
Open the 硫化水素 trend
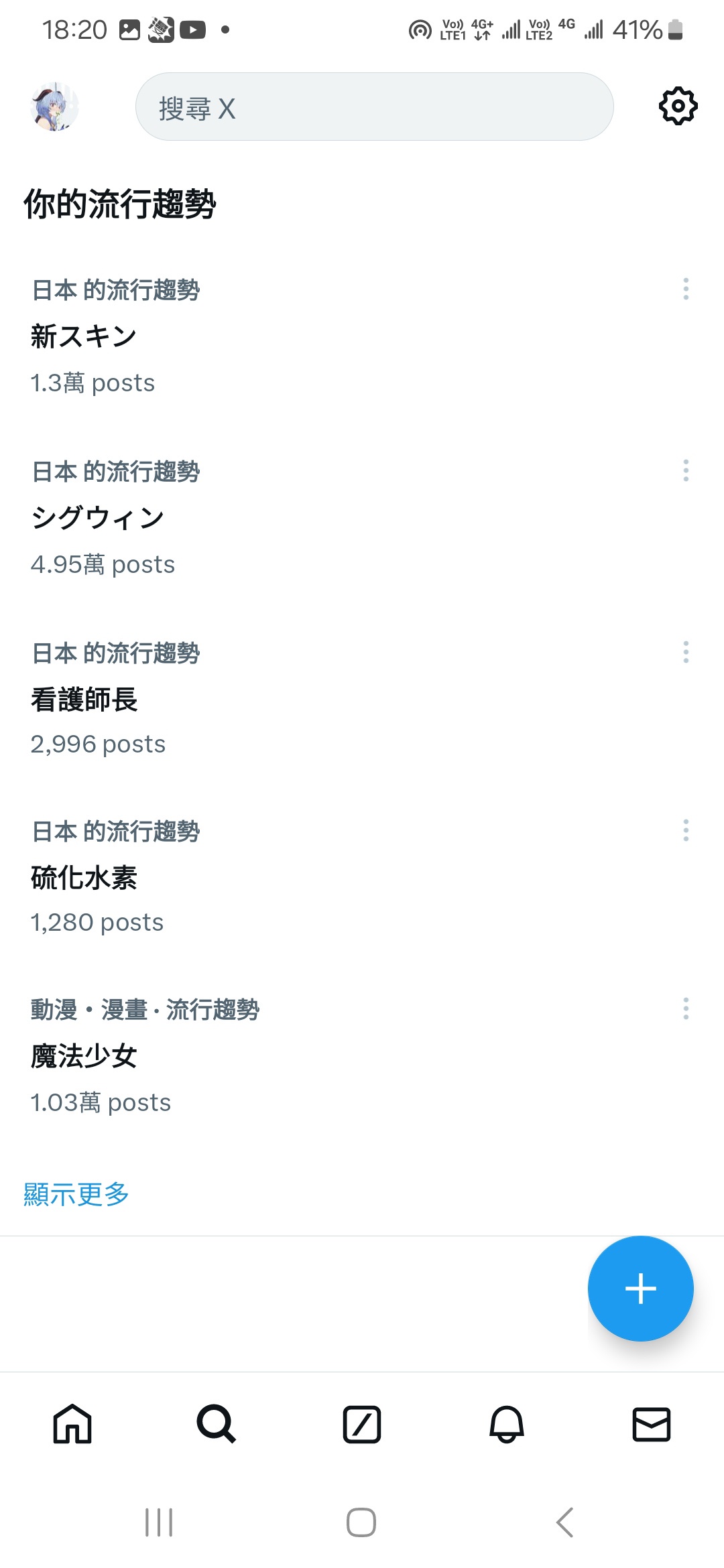(362, 877)
